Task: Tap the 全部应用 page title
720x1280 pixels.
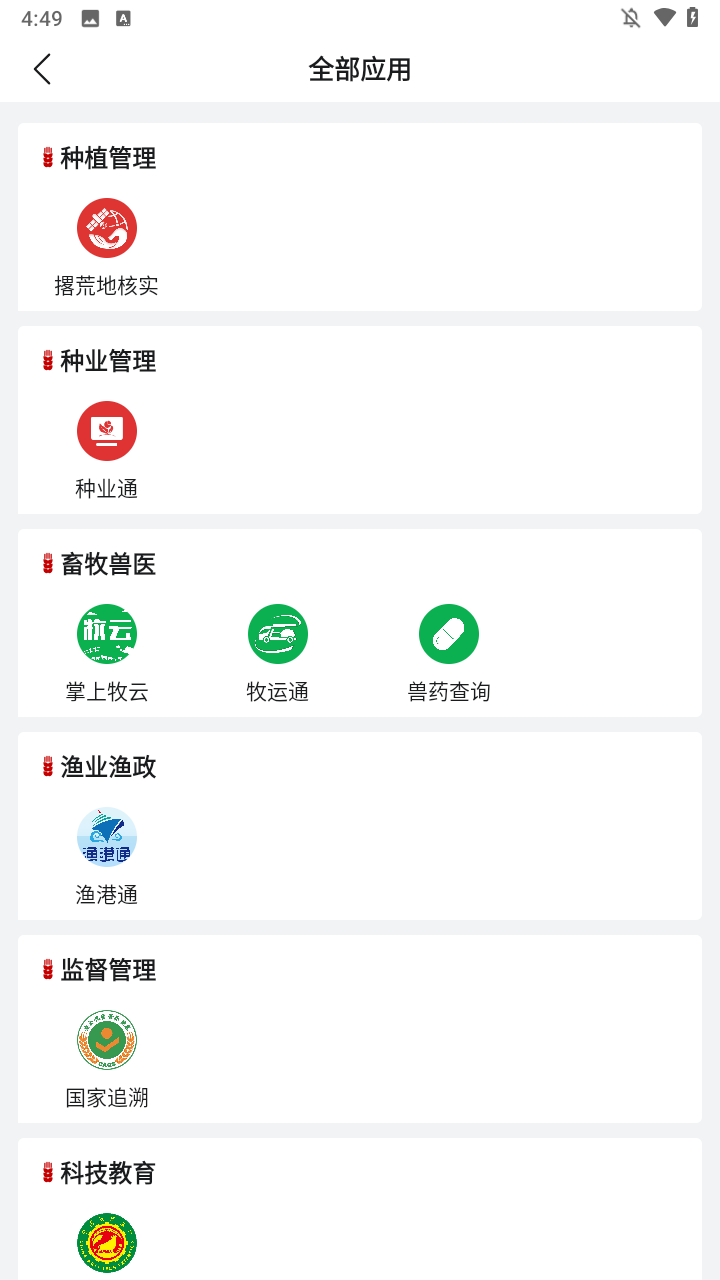Action: click(x=360, y=69)
